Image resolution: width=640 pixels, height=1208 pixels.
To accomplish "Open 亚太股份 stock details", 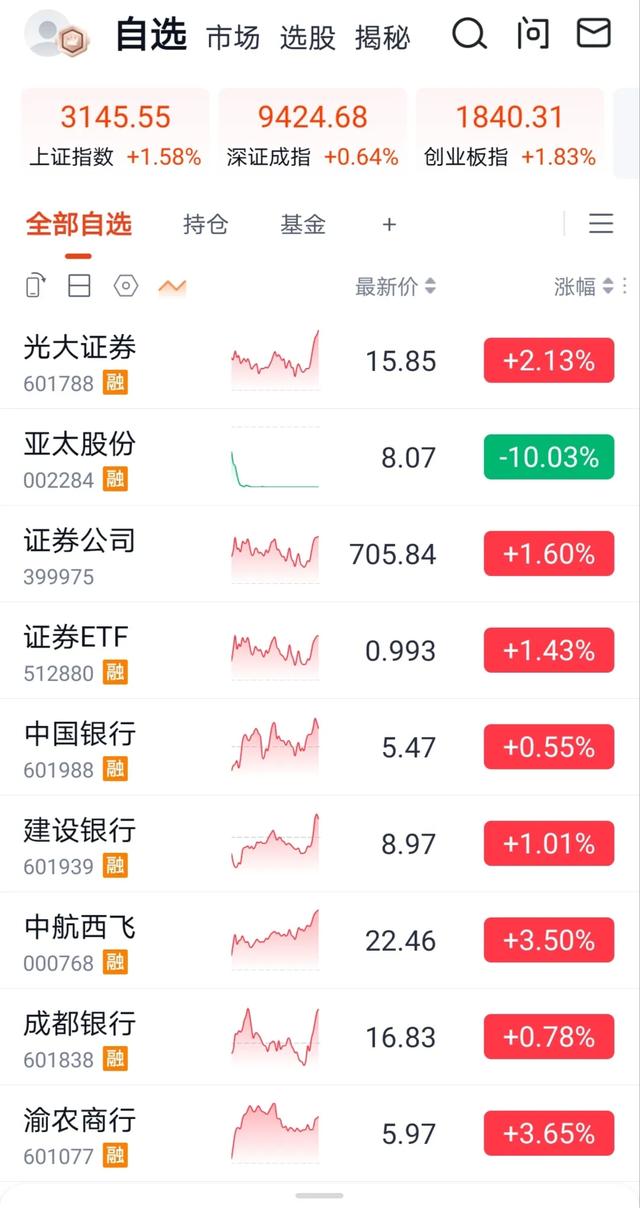I will coord(320,457).
